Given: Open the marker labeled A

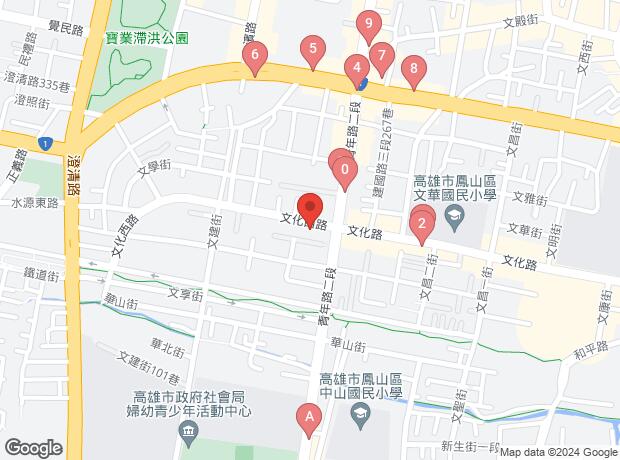Looking at the screenshot, I should [x=309, y=416].
